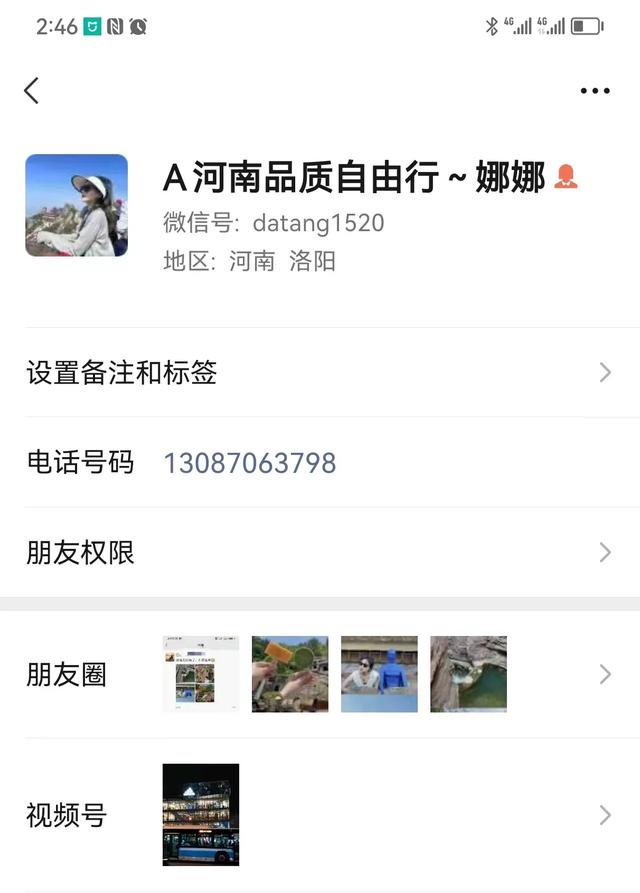
Task: View the contact's profile photo
Action: pos(77,205)
